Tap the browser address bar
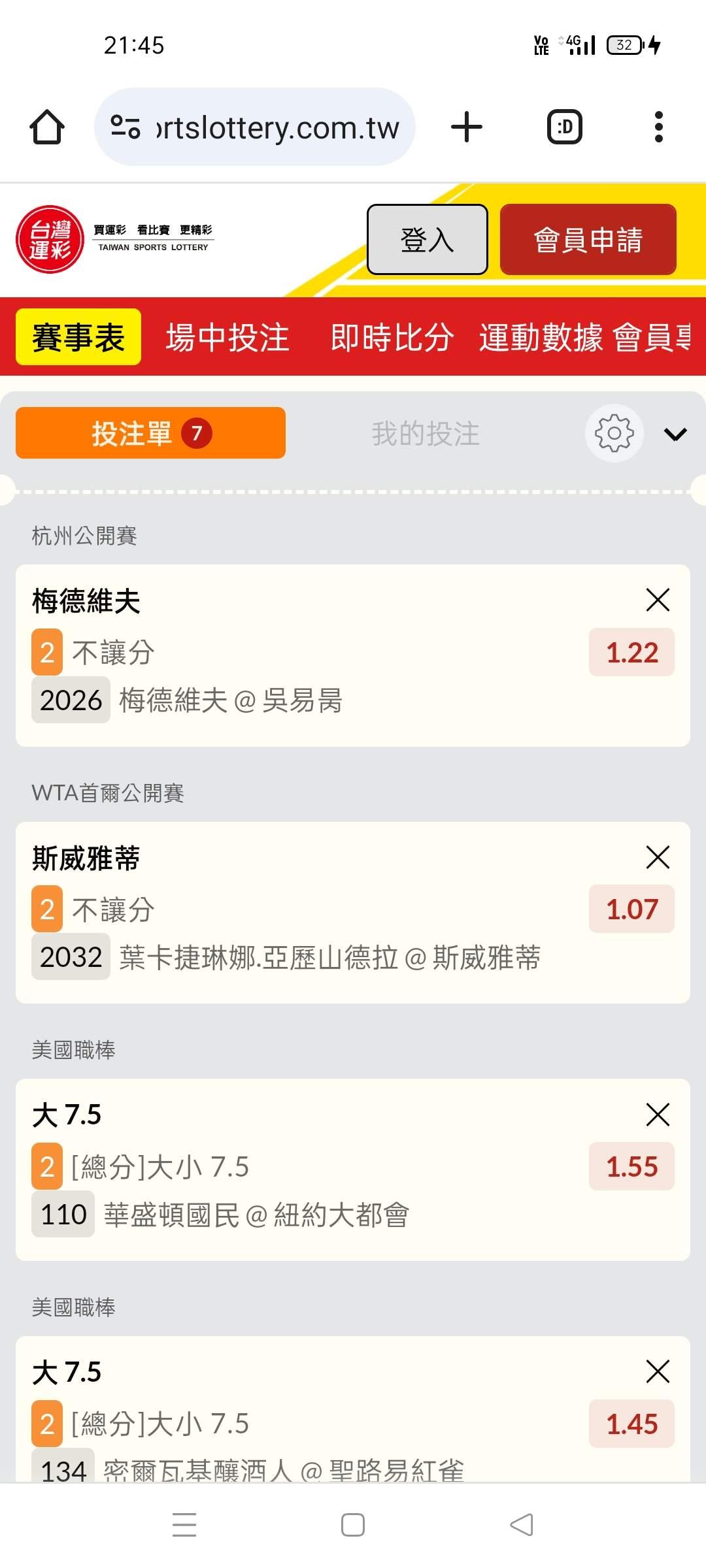 pos(255,127)
